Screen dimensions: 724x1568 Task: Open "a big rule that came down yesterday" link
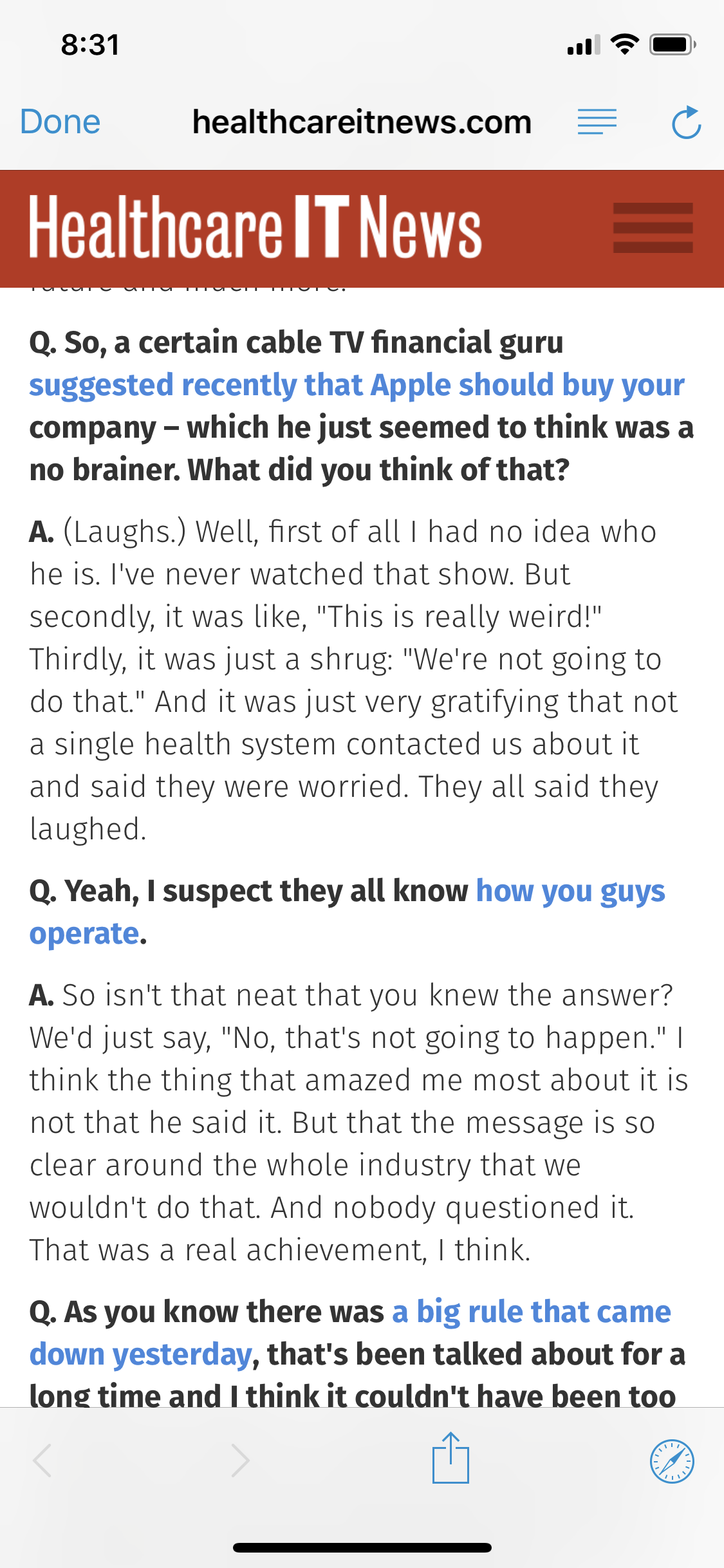tap(532, 1312)
